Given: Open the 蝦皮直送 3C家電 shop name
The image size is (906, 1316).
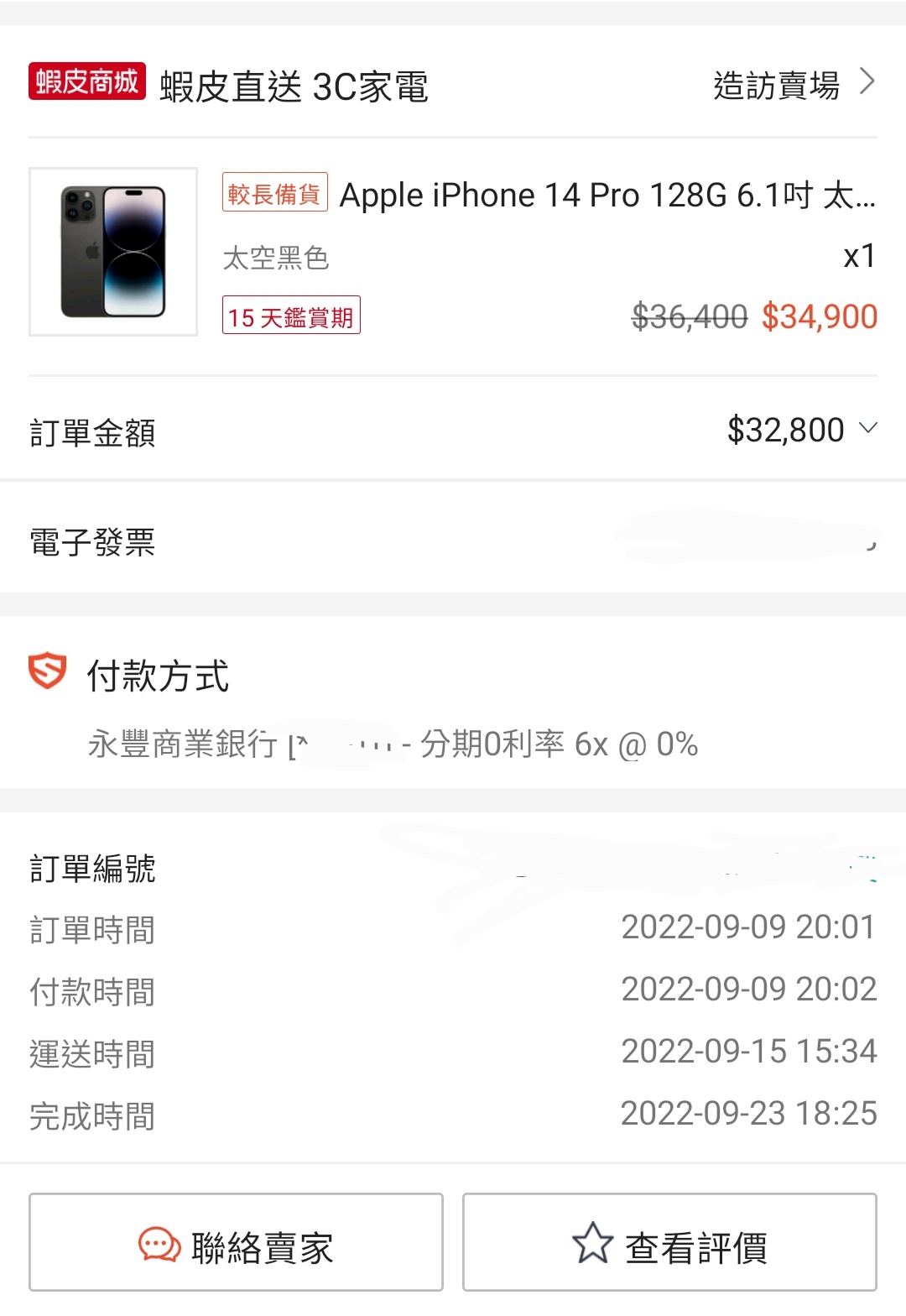Looking at the screenshot, I should click(294, 86).
